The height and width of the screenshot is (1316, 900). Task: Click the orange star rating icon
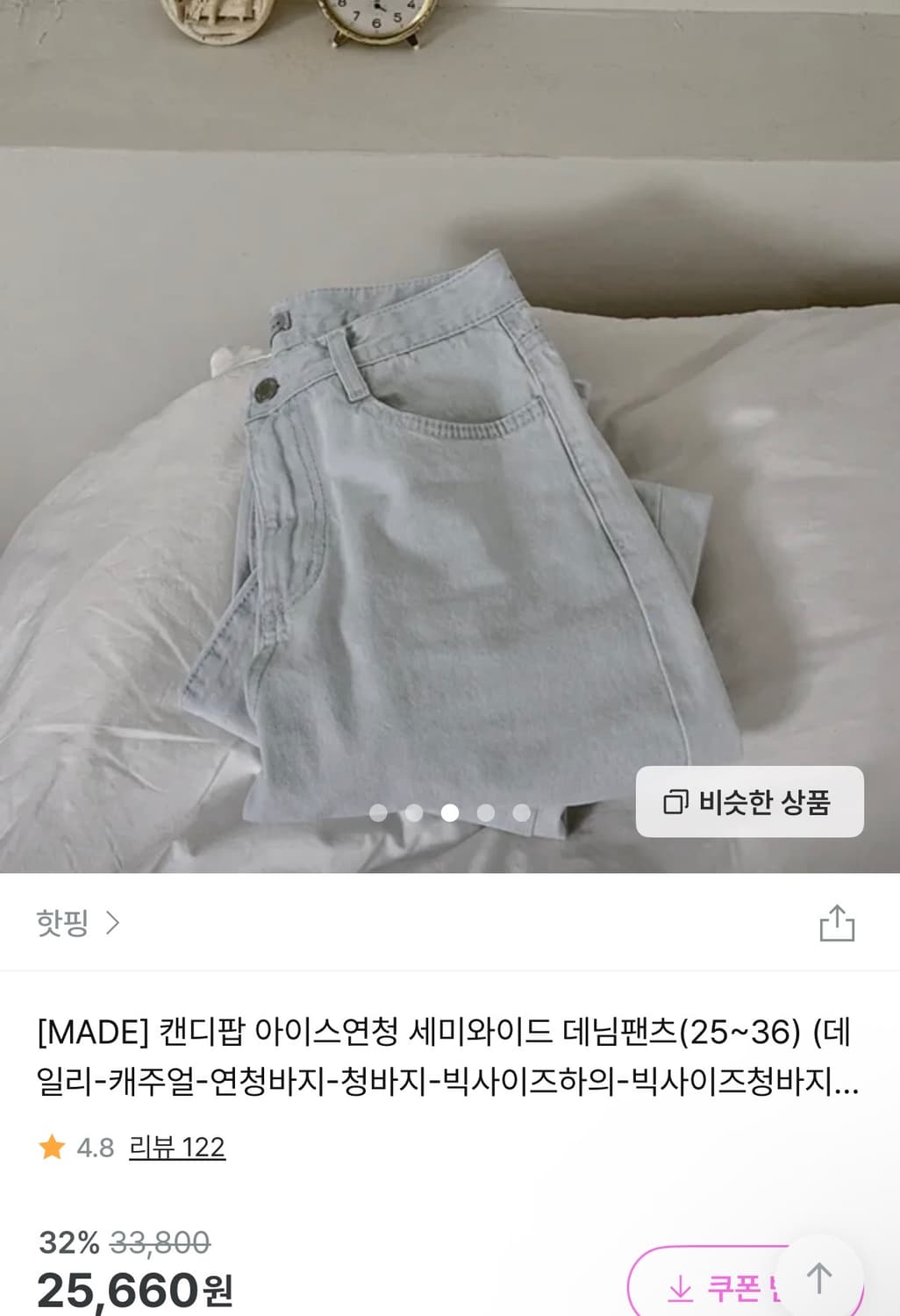(x=53, y=1145)
